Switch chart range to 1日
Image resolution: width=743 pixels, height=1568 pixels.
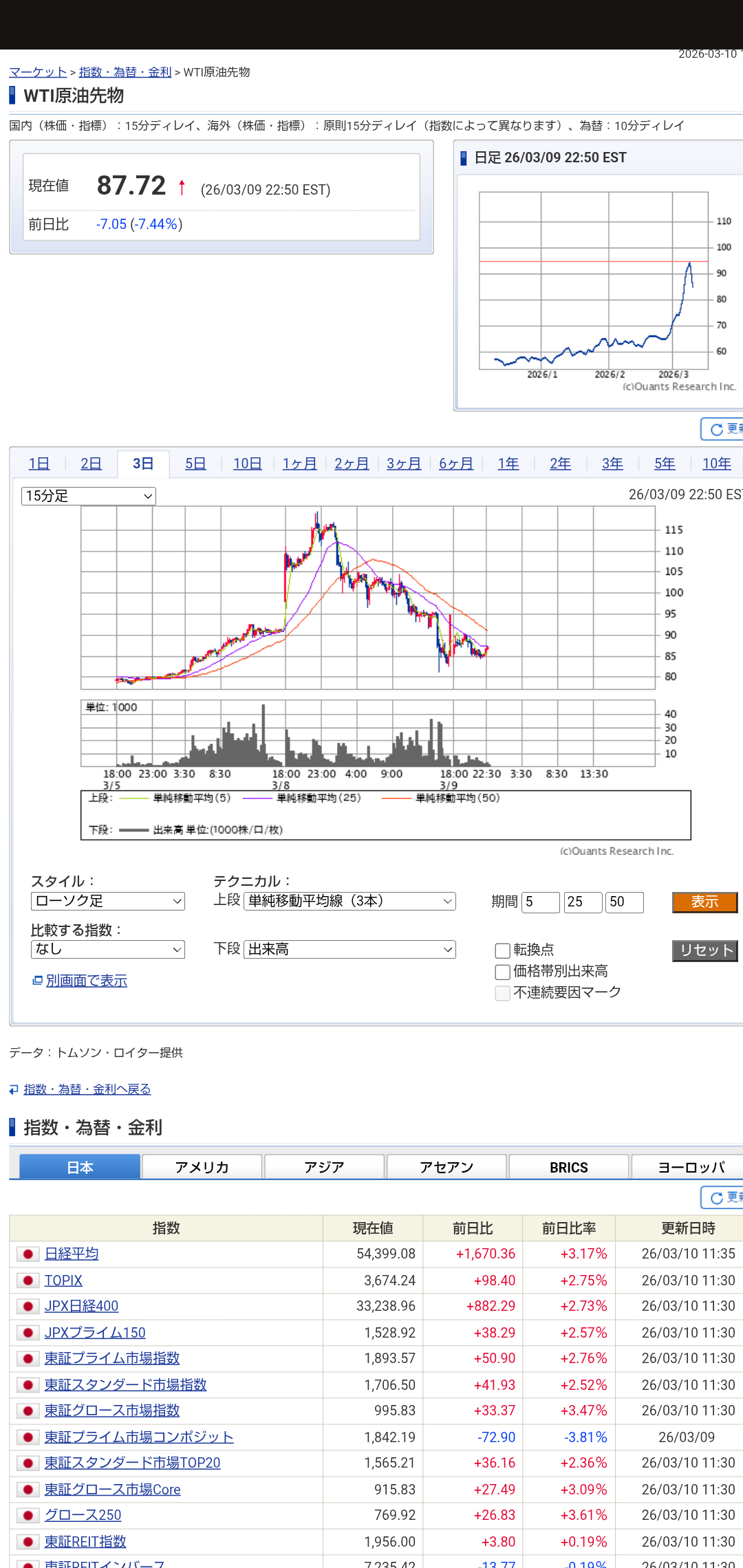39,464
